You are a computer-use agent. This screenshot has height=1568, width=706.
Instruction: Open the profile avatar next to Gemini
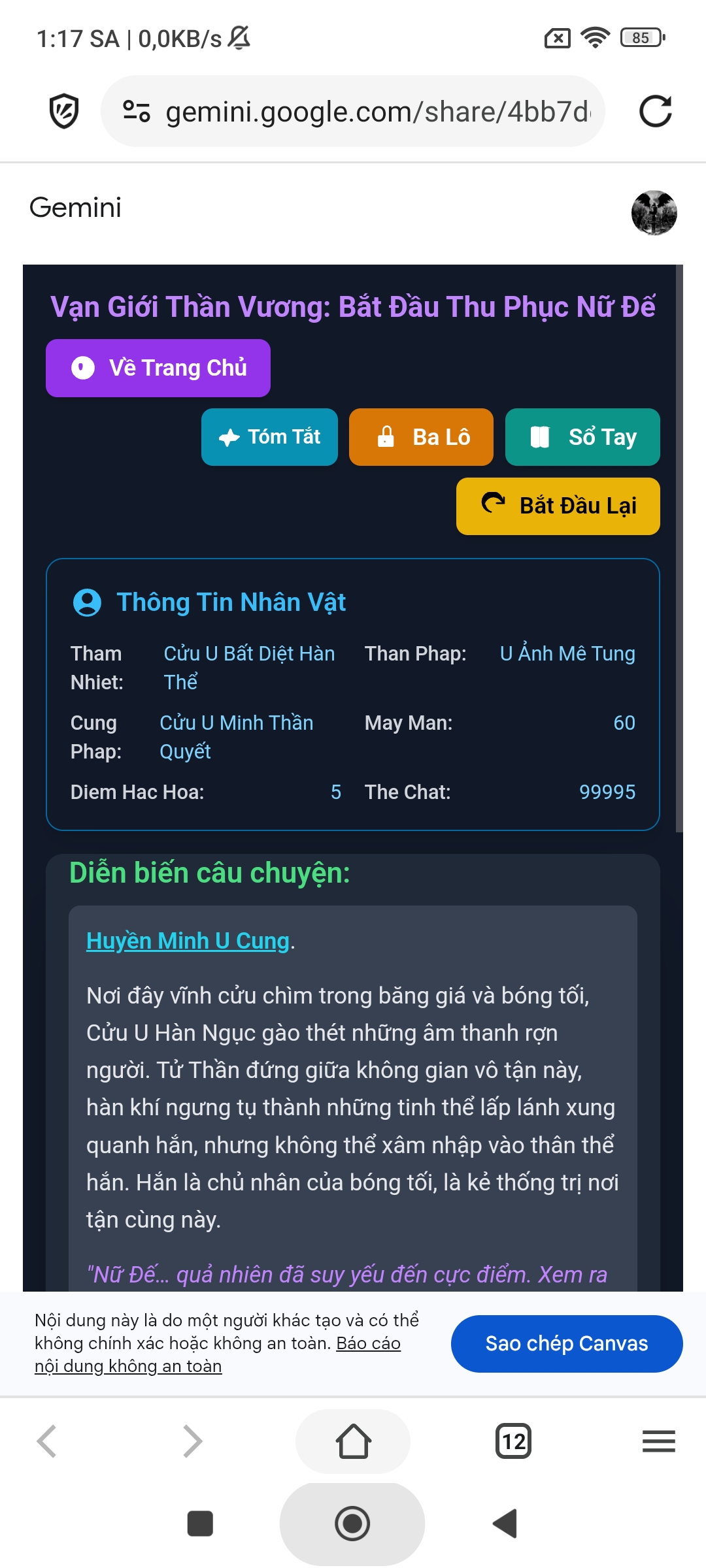point(654,213)
